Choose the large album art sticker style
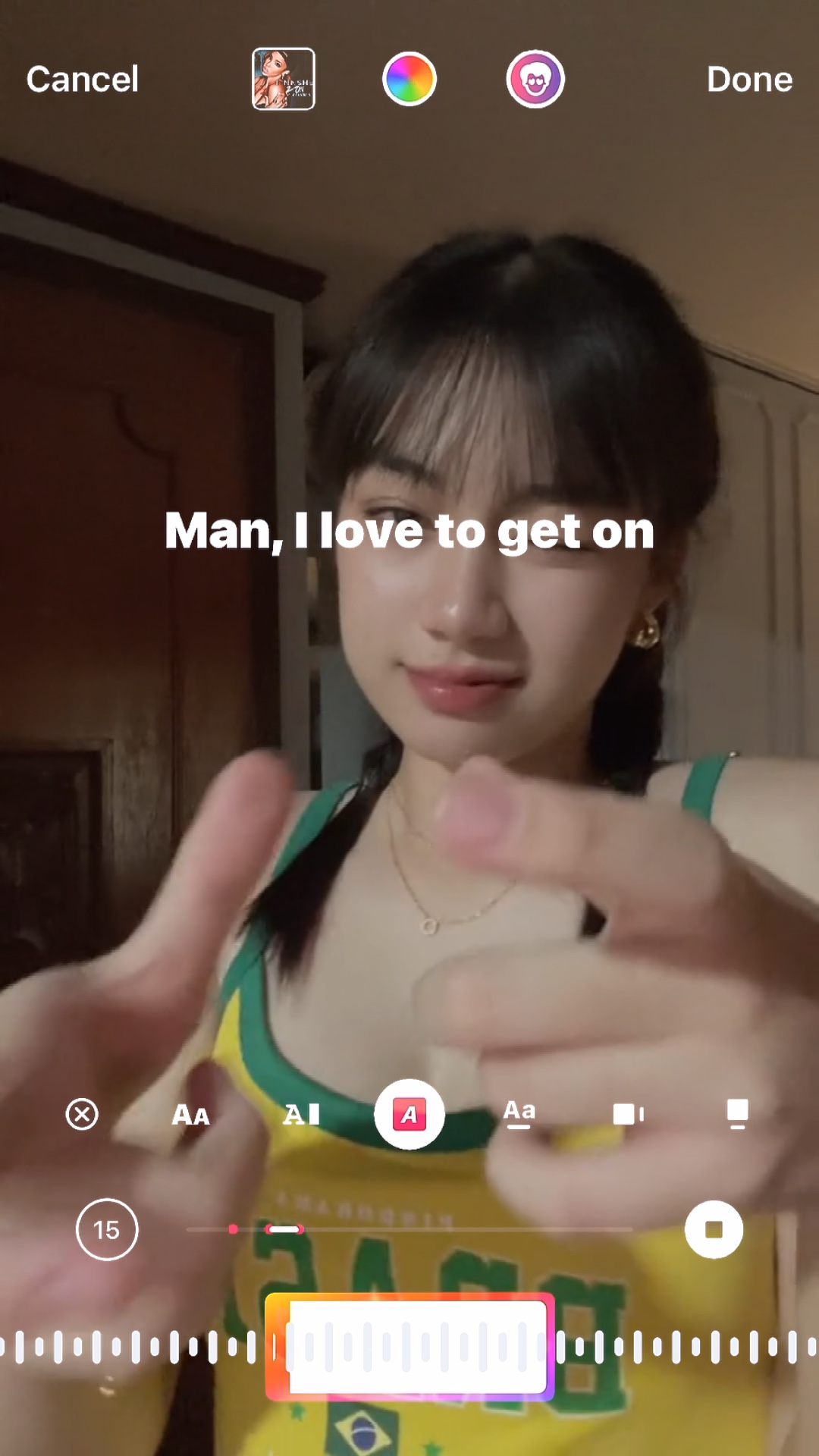This screenshot has height=1456, width=819. pos(737,1114)
